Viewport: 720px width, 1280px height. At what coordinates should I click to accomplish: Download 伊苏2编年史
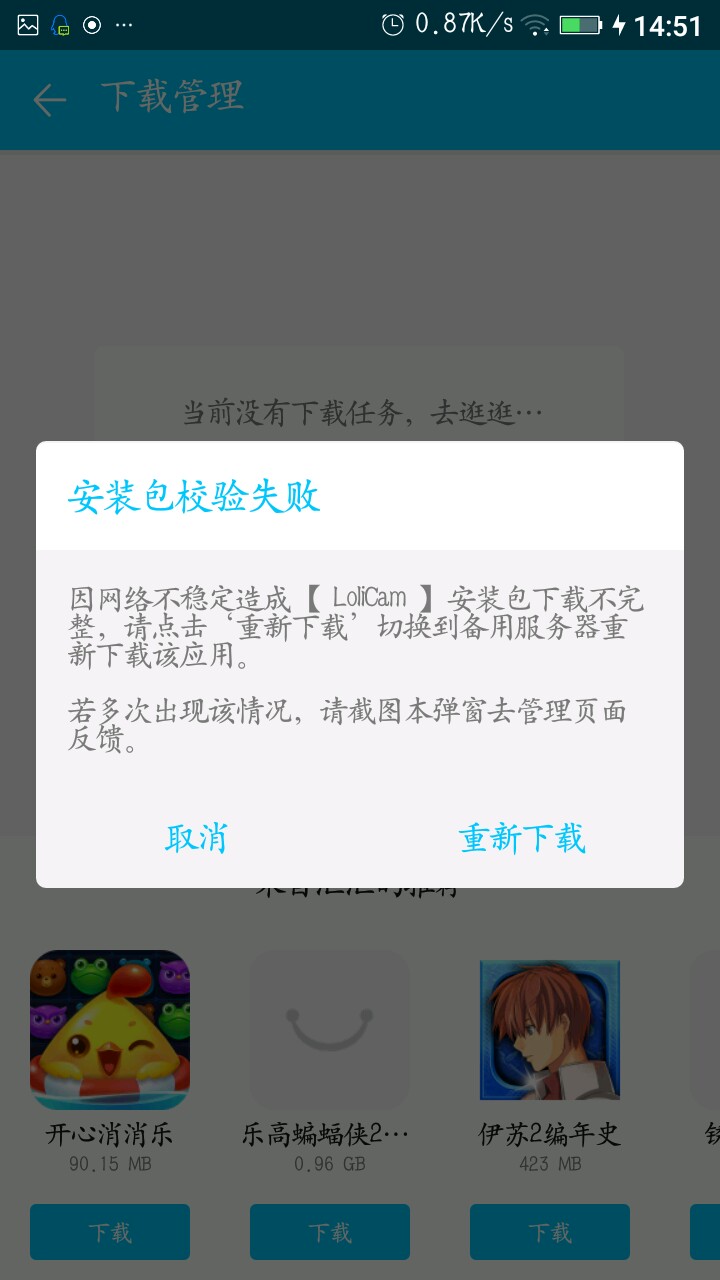(550, 1232)
